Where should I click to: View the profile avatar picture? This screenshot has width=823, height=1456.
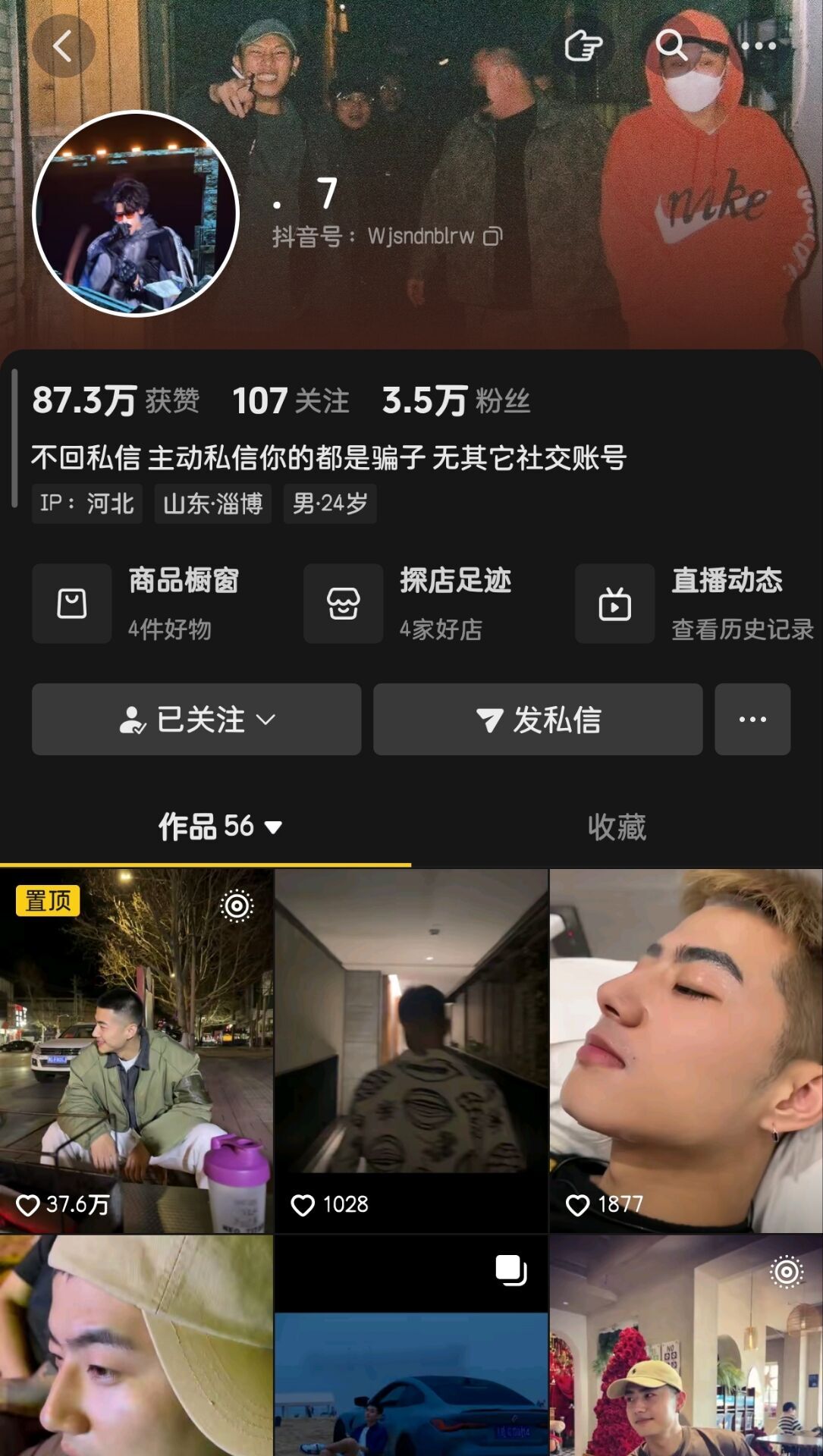click(136, 214)
